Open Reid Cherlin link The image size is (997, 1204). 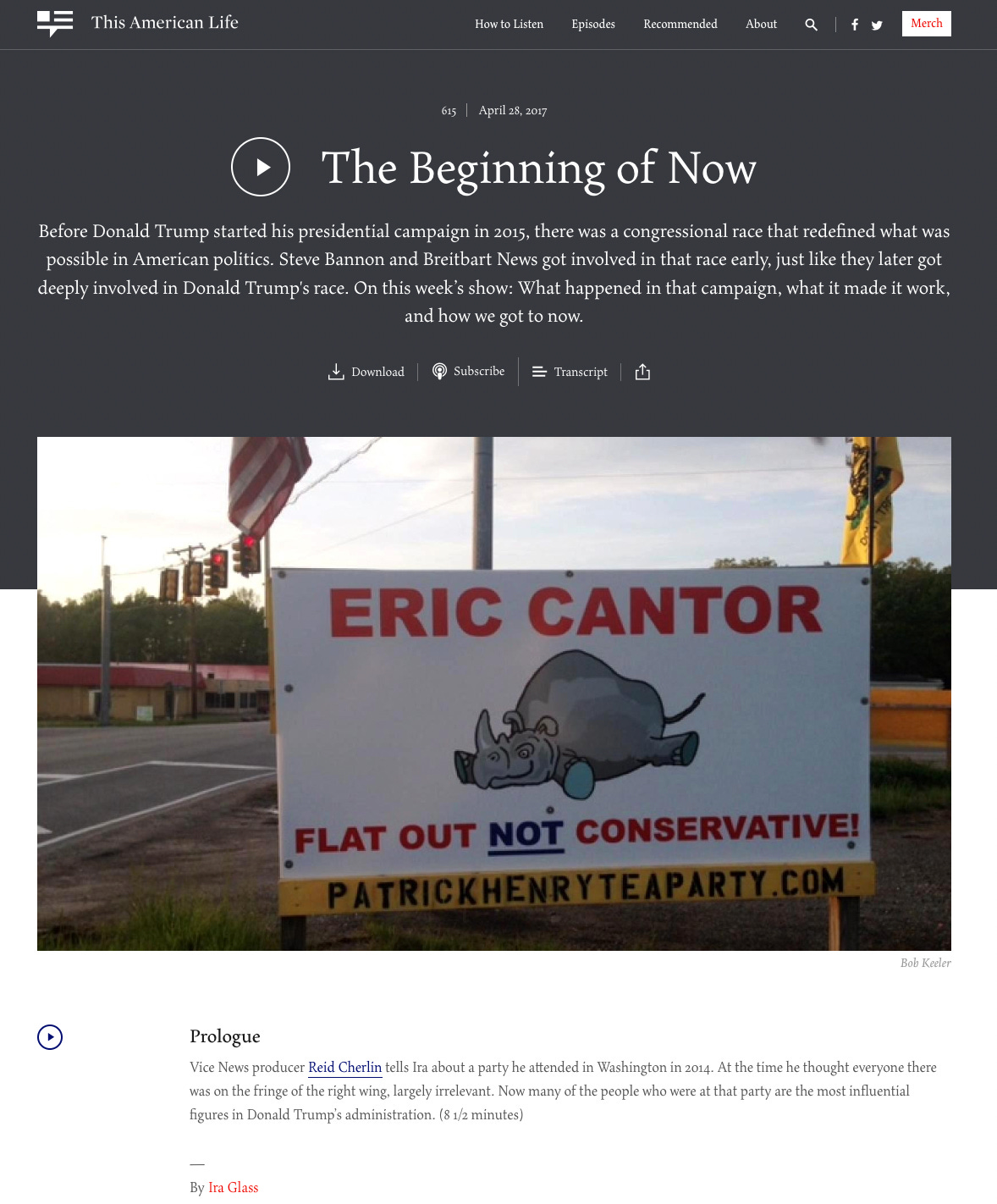344,1067
